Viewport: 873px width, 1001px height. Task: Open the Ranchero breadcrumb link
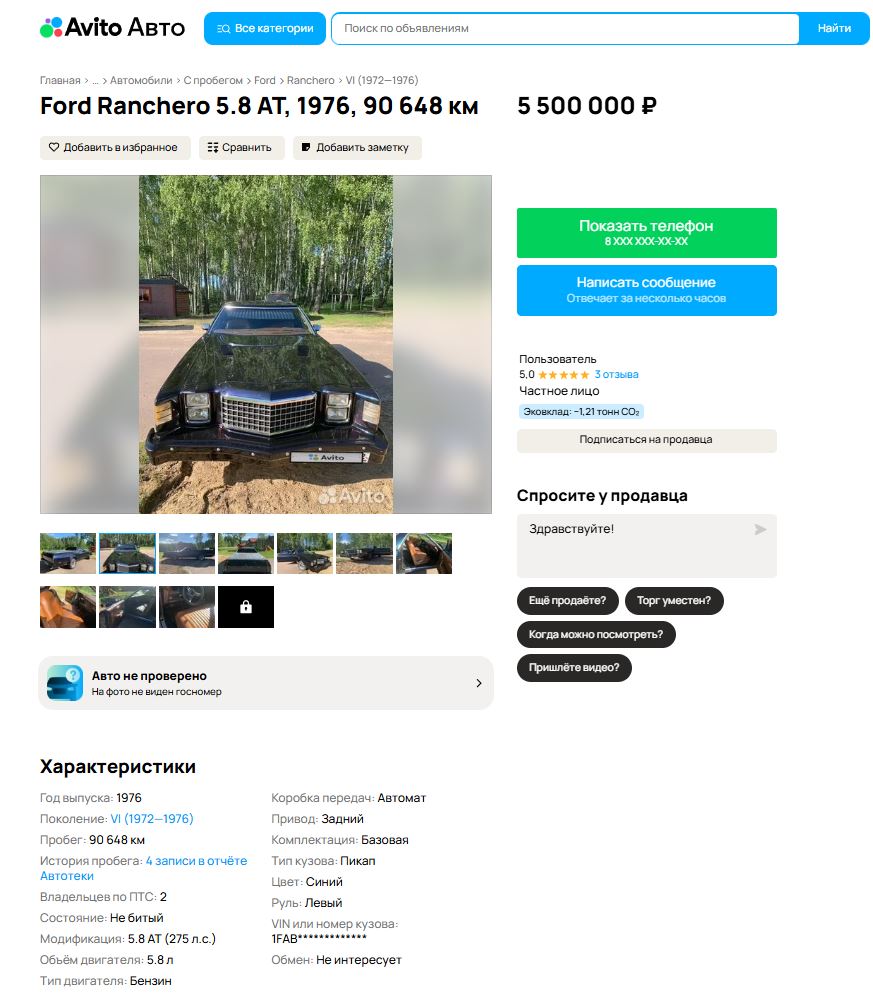pos(310,80)
